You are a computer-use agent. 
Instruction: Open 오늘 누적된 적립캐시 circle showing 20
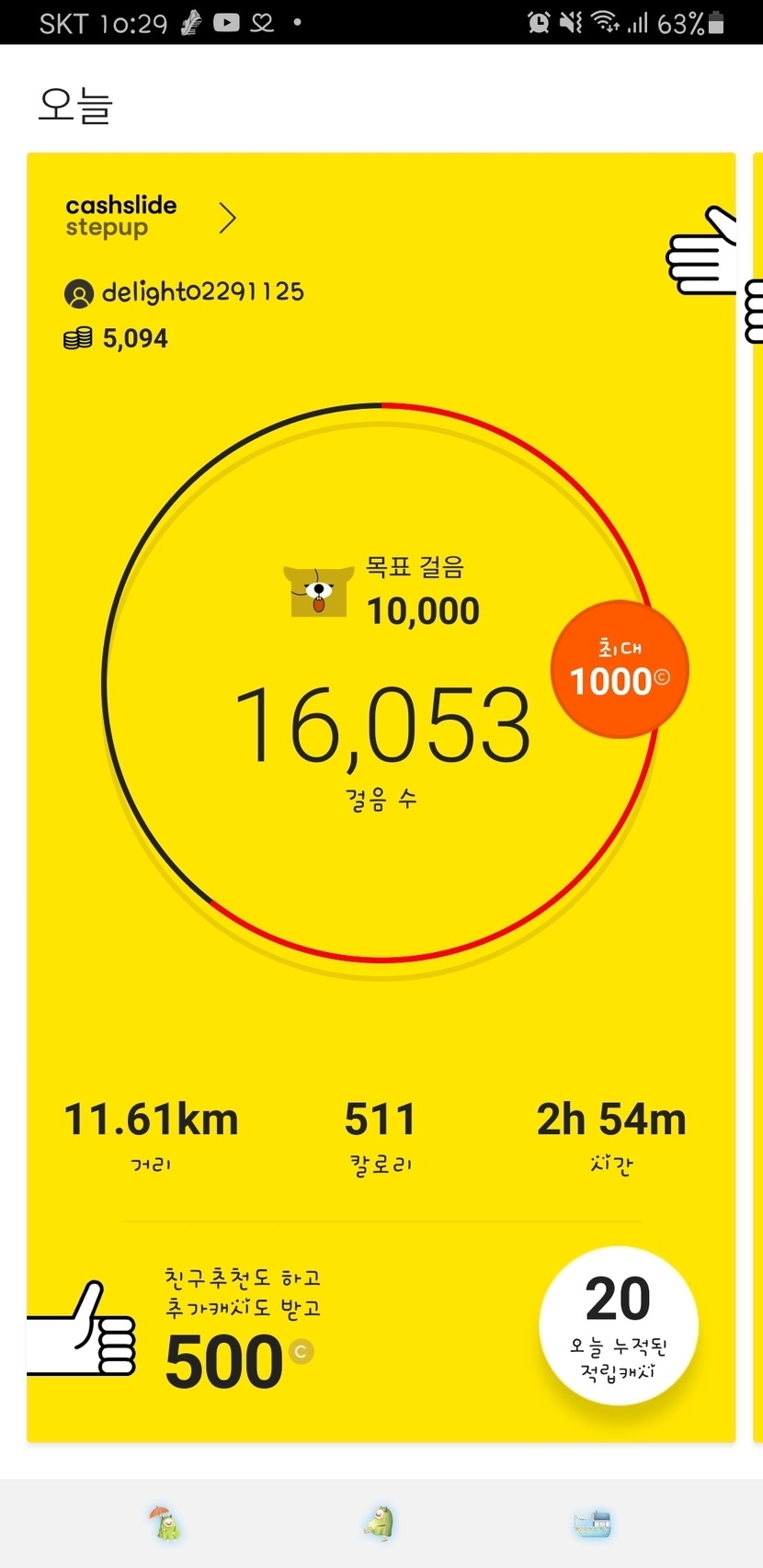pyautogui.click(x=618, y=1325)
